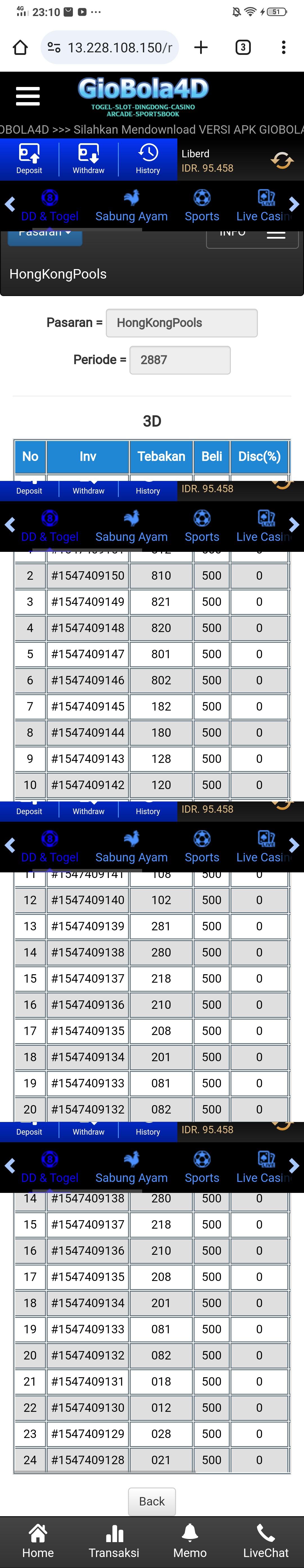Open the GioBola4D hamburger menu
The image size is (304, 1568).
[27, 96]
